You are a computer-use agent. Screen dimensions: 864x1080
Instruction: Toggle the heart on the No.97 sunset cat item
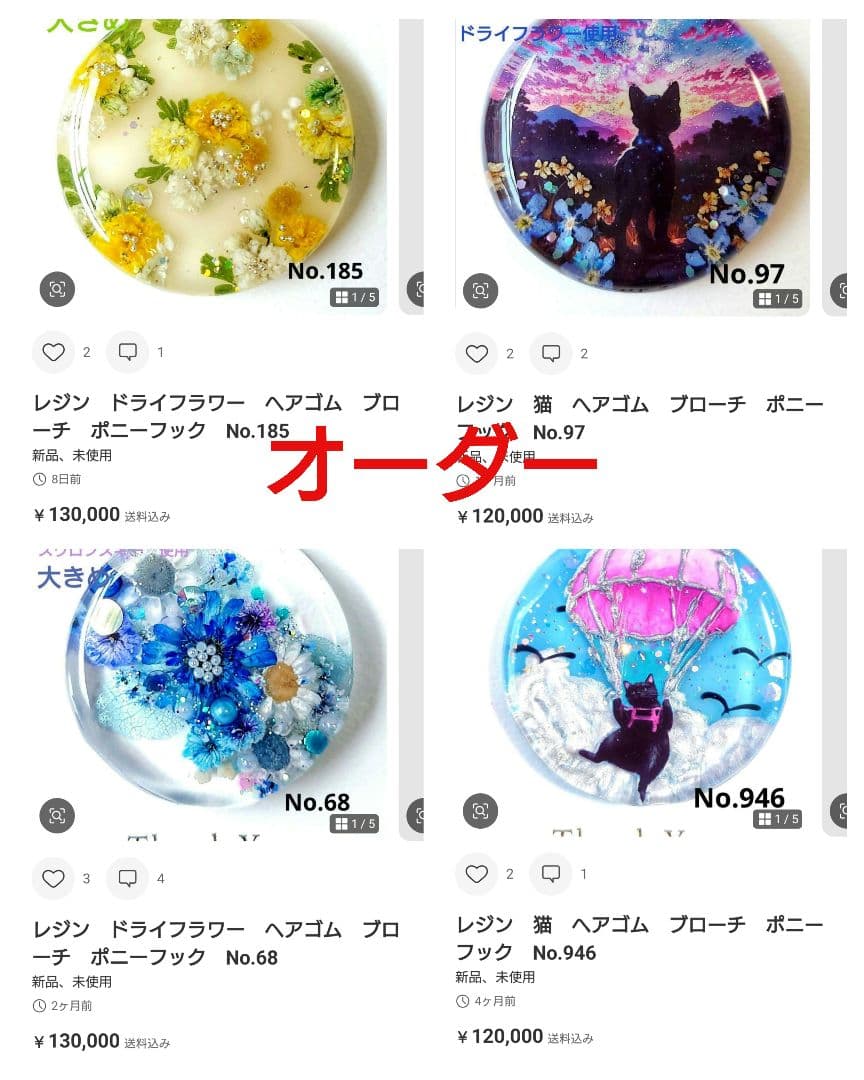(476, 353)
